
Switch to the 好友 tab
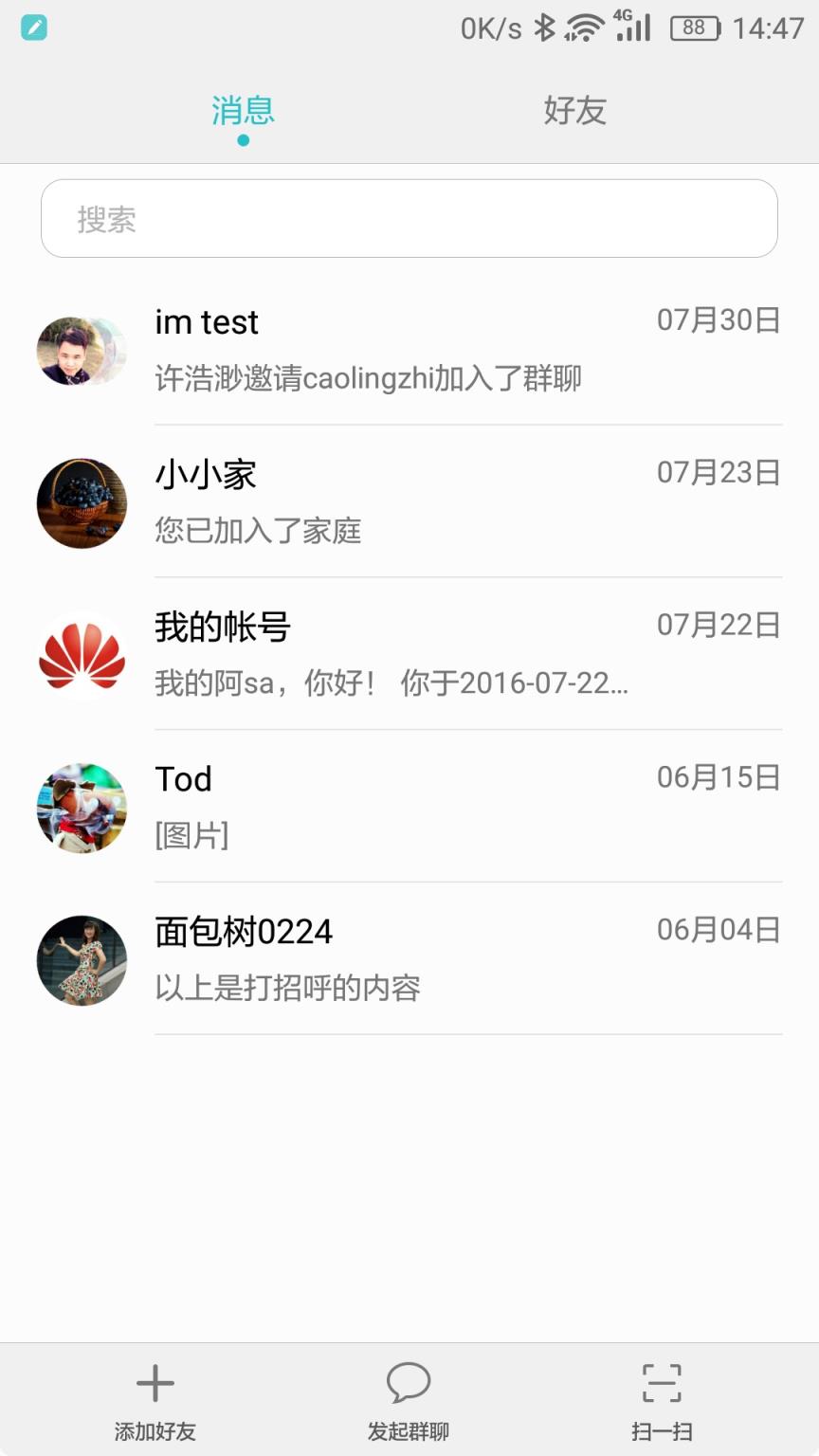coord(573,111)
